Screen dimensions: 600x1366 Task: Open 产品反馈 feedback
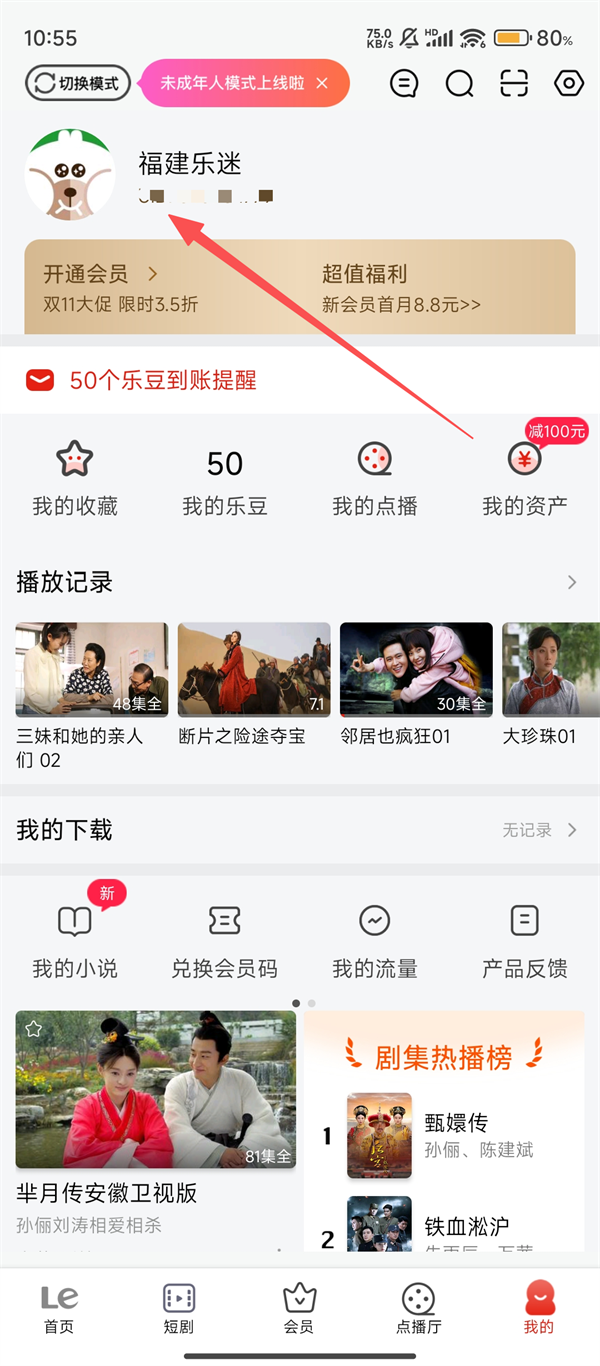click(x=525, y=942)
